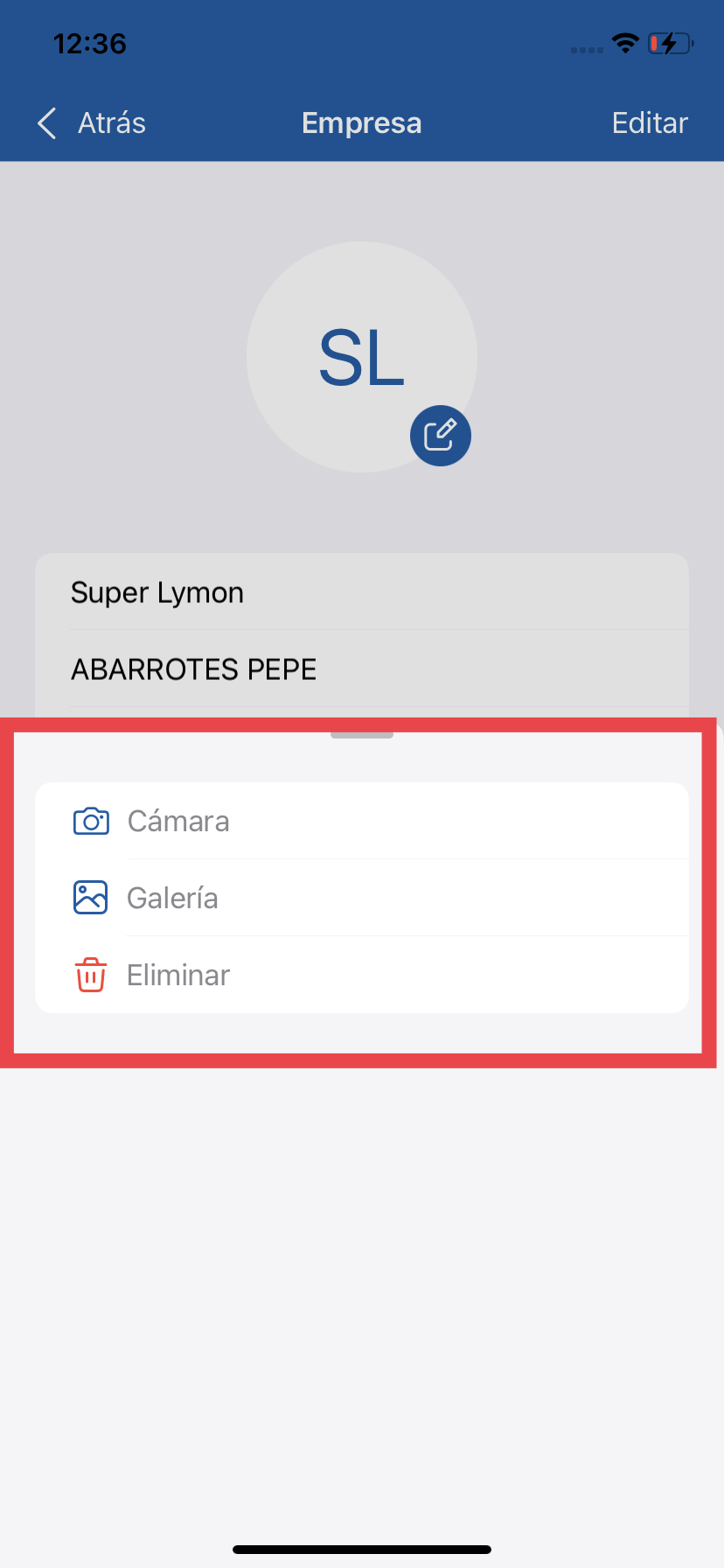Tap the grab handle above the action sheet
Screen dimensions: 724x1568
pyautogui.click(x=361, y=735)
